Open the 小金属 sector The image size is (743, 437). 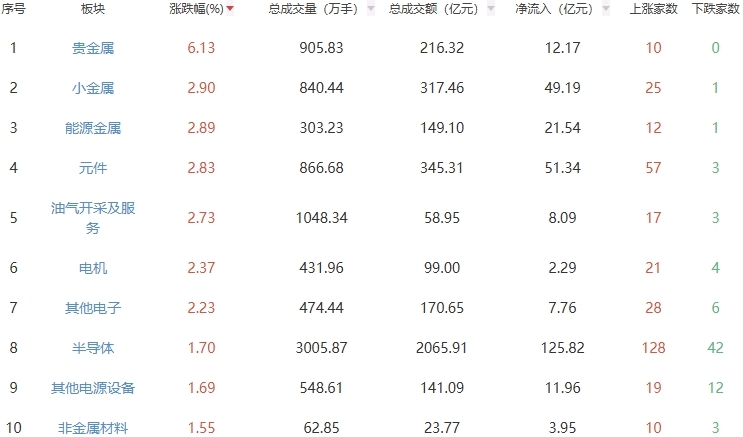click(x=93, y=88)
